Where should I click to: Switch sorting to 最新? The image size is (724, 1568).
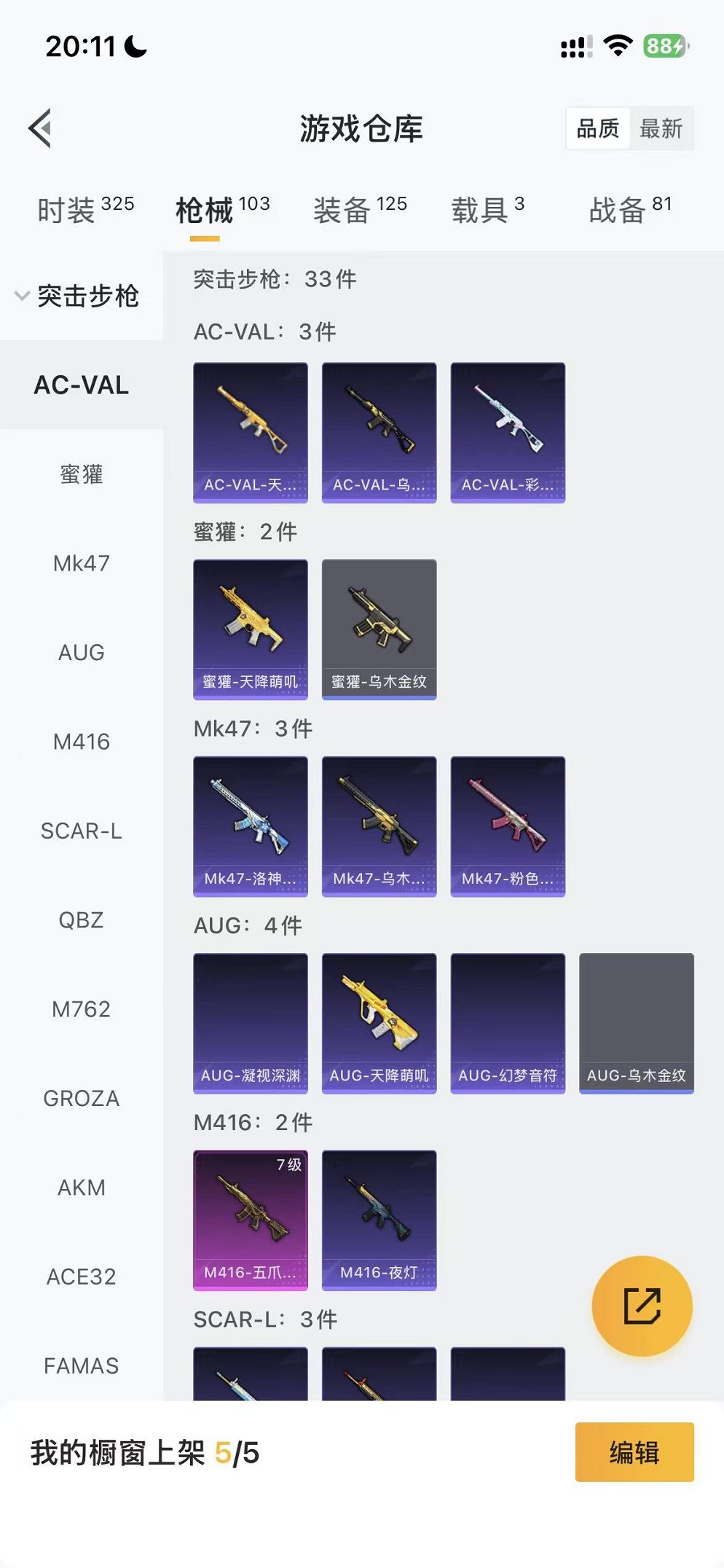[661, 128]
